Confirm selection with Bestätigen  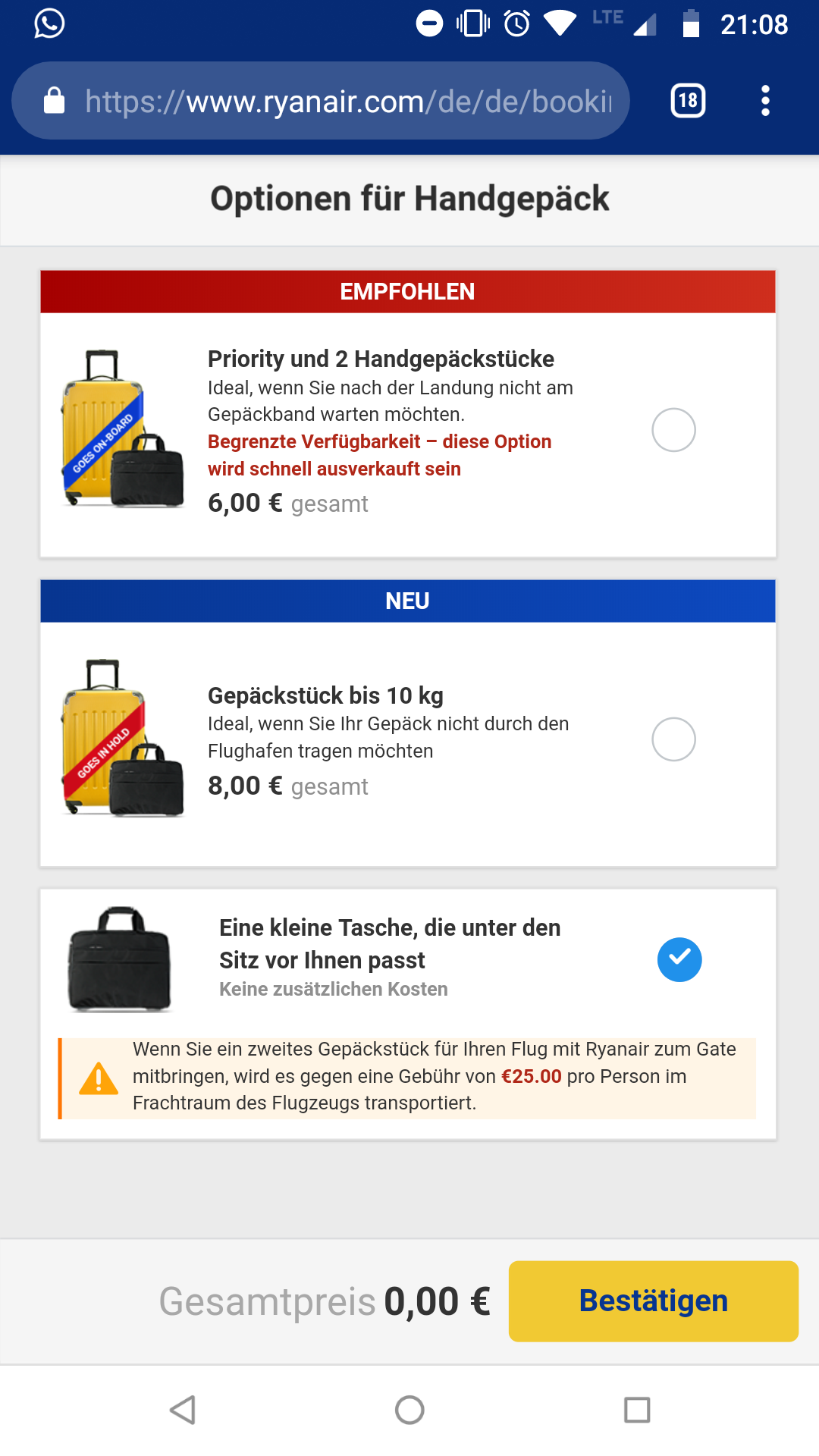(653, 1301)
